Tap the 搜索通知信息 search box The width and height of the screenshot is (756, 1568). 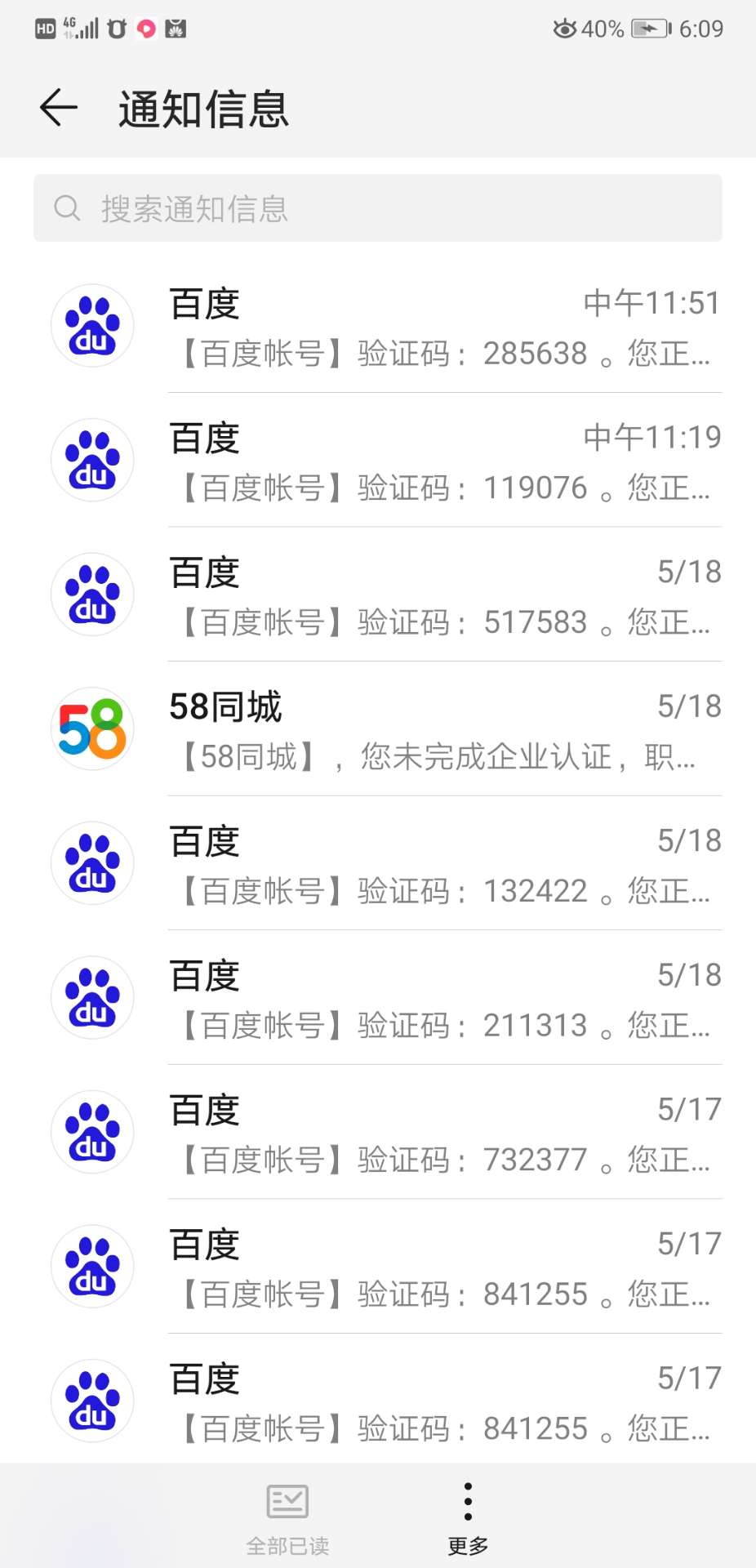click(x=377, y=208)
